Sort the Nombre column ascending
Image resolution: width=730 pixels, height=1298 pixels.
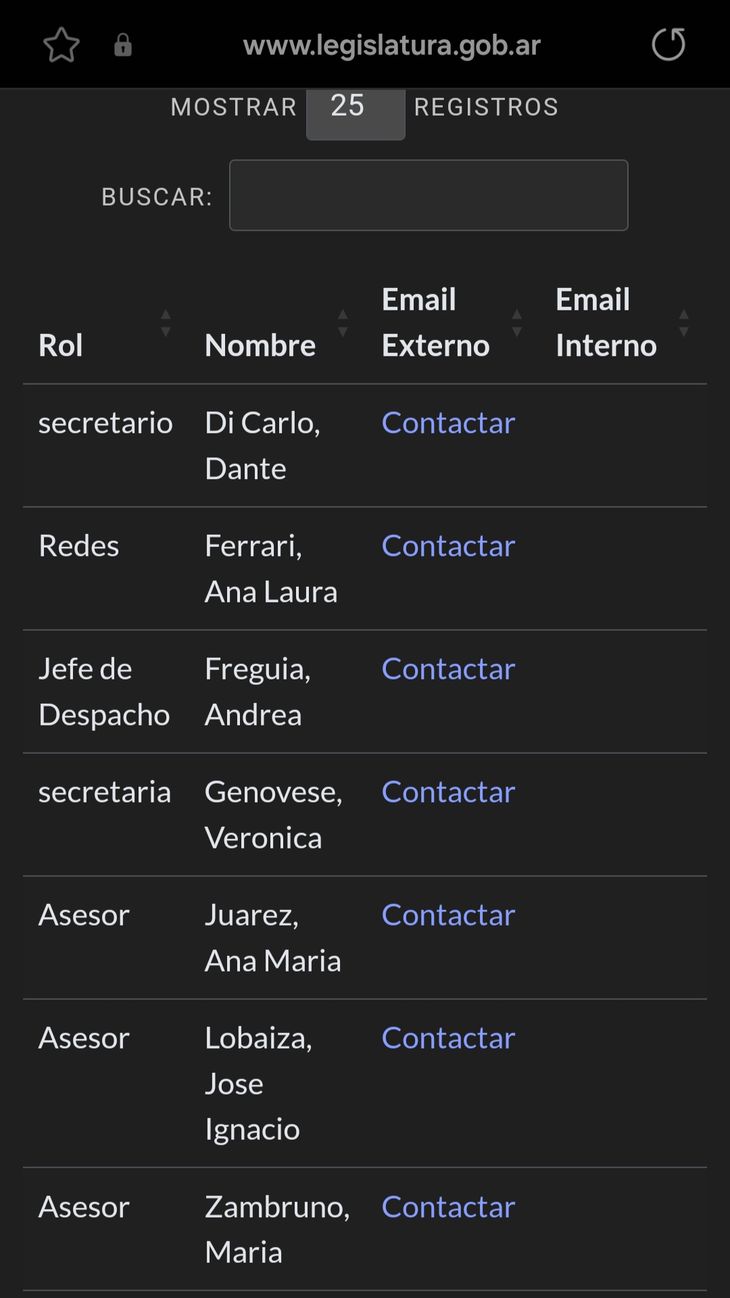(x=342, y=315)
